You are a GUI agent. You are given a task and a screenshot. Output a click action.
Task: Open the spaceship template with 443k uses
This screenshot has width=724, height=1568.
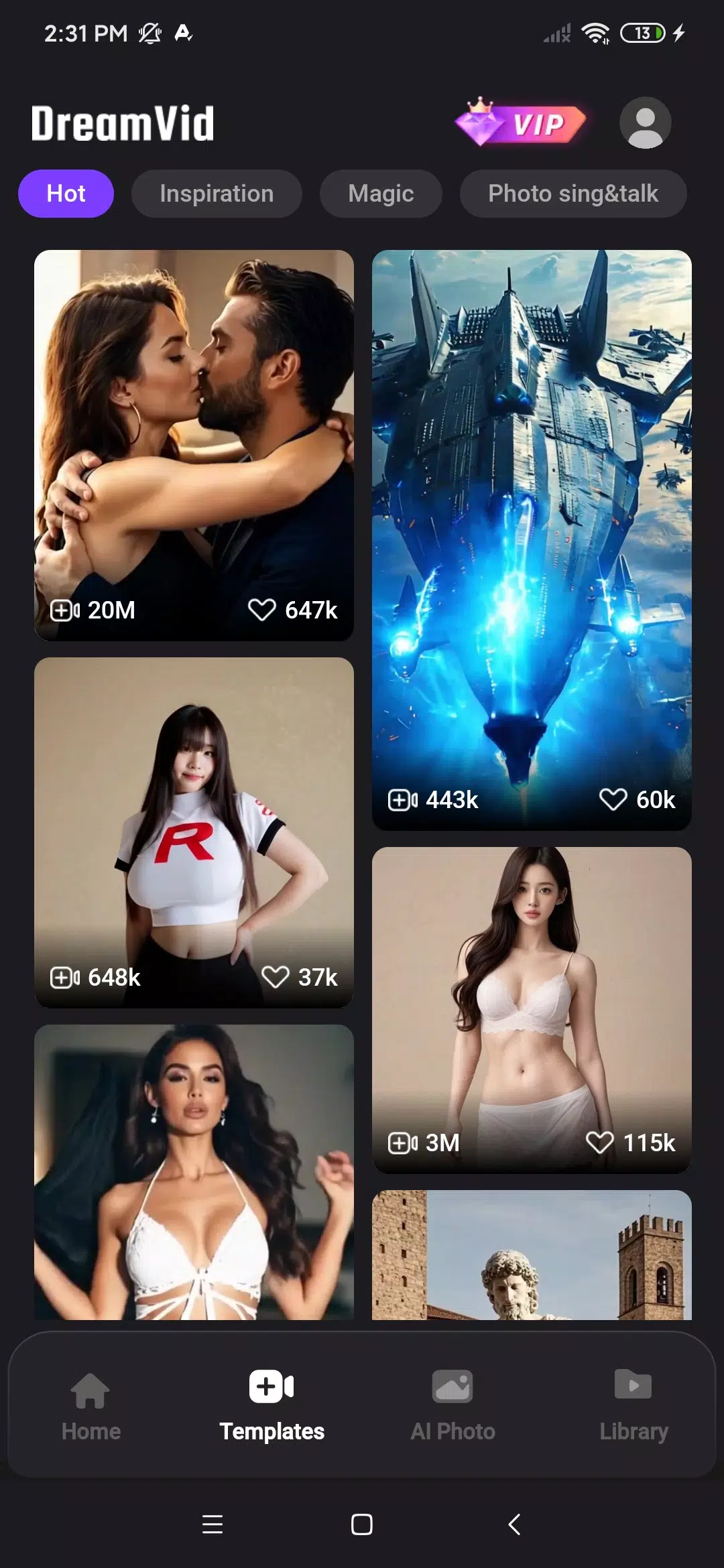532,523
